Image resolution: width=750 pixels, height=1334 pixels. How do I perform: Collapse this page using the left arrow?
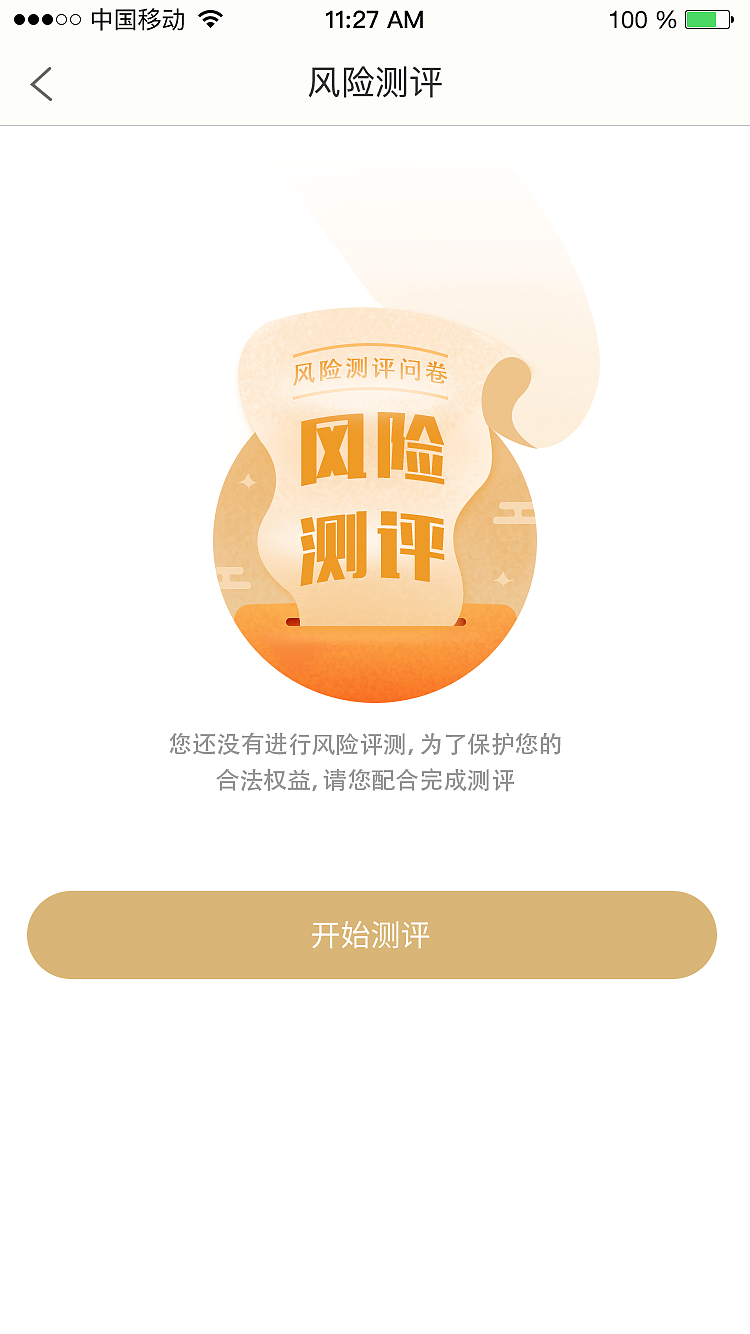[x=40, y=84]
